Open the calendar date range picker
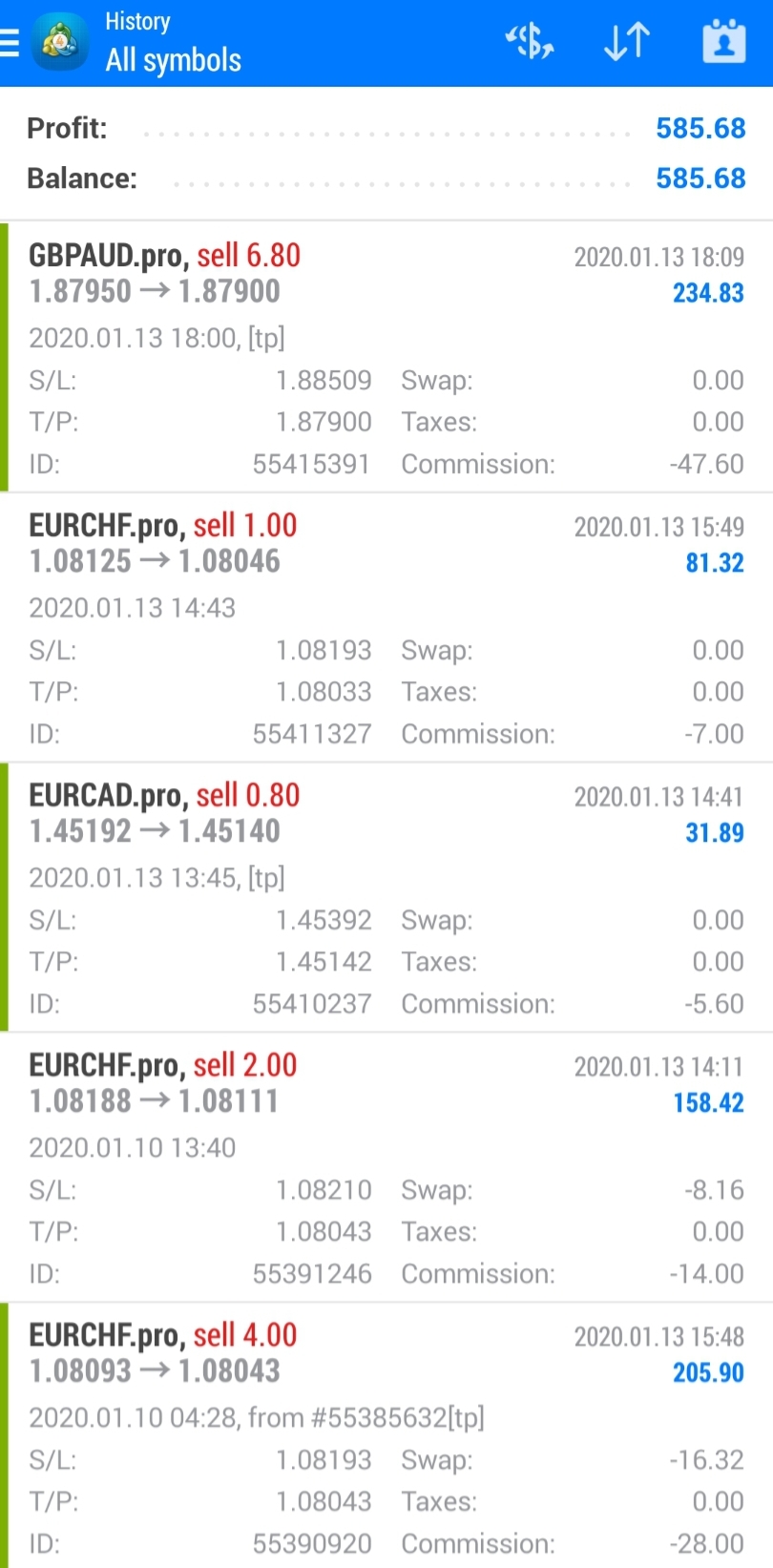The image size is (773, 1568). pyautogui.click(x=724, y=43)
